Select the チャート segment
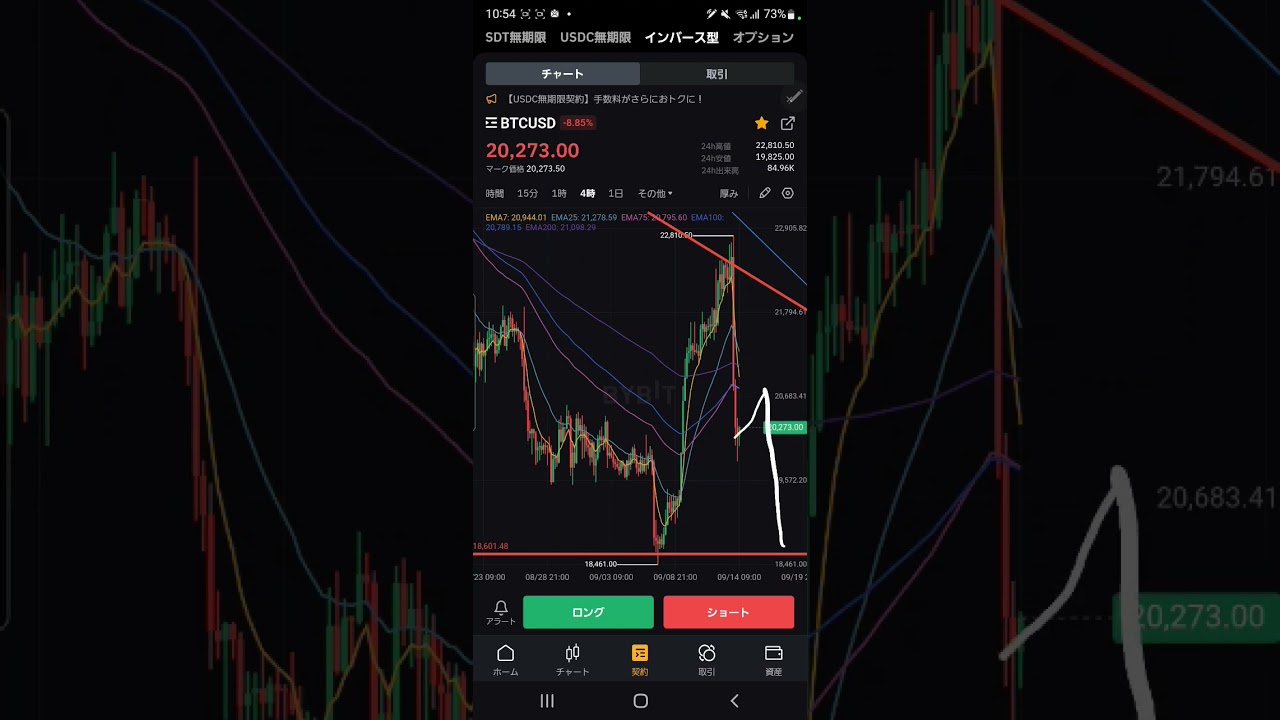This screenshot has width=1280, height=720. (x=562, y=74)
